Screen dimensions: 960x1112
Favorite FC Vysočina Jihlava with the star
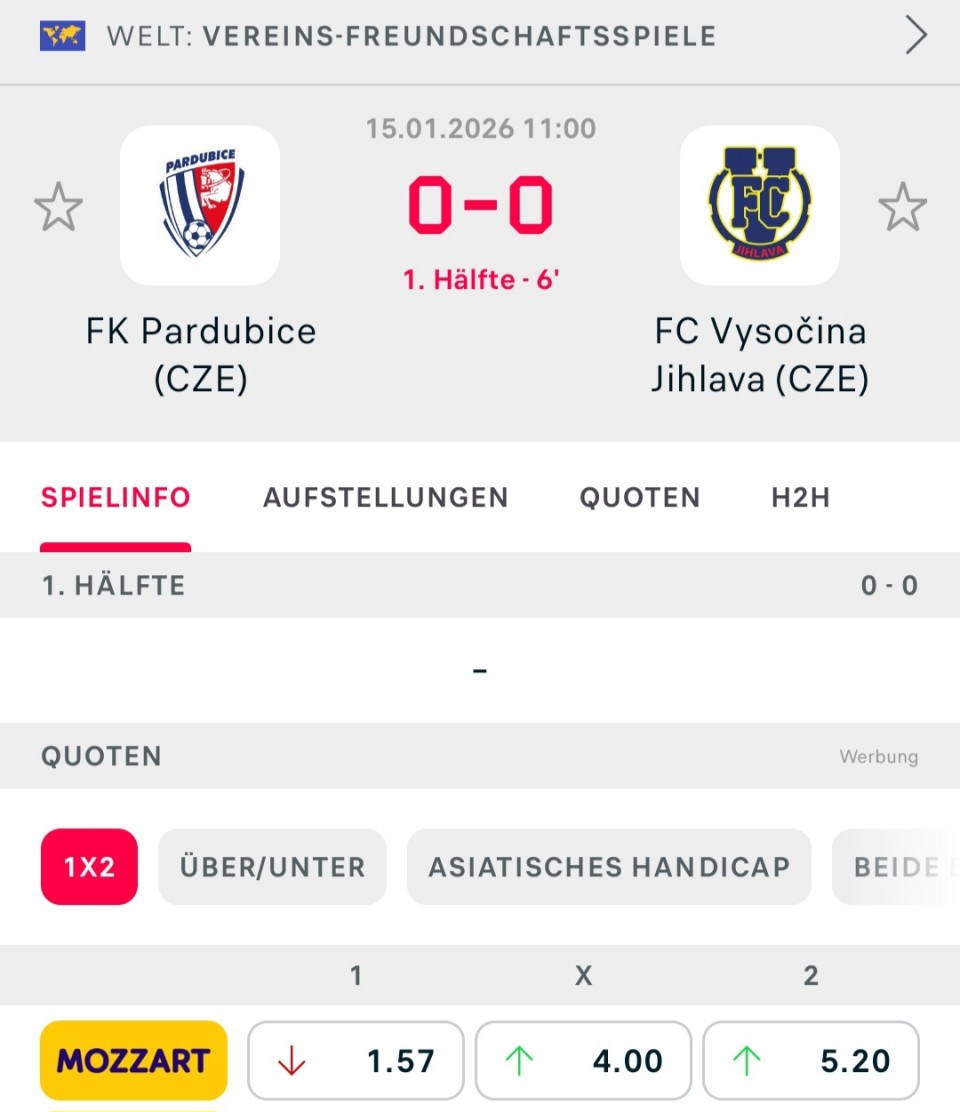coord(902,207)
